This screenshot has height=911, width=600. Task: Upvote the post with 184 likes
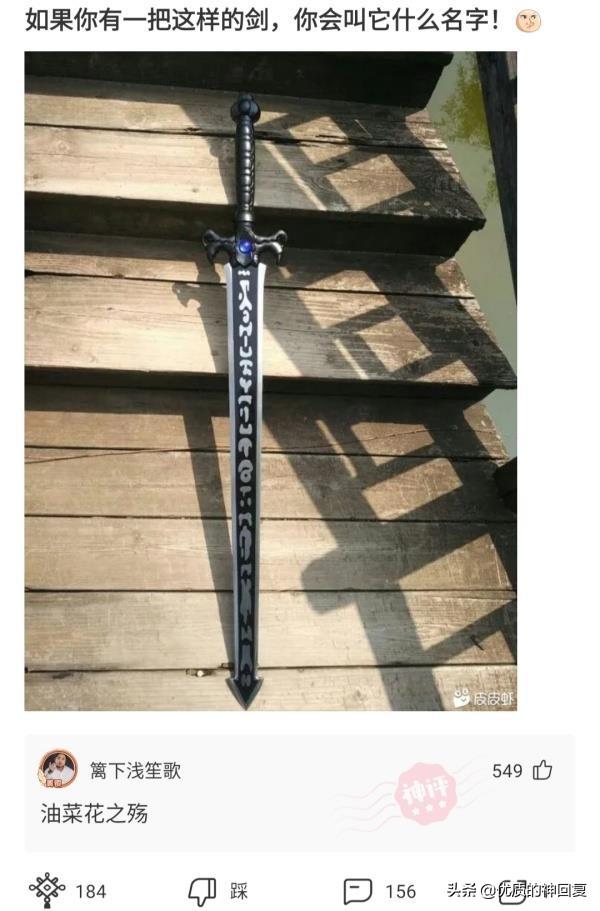(x=47, y=889)
